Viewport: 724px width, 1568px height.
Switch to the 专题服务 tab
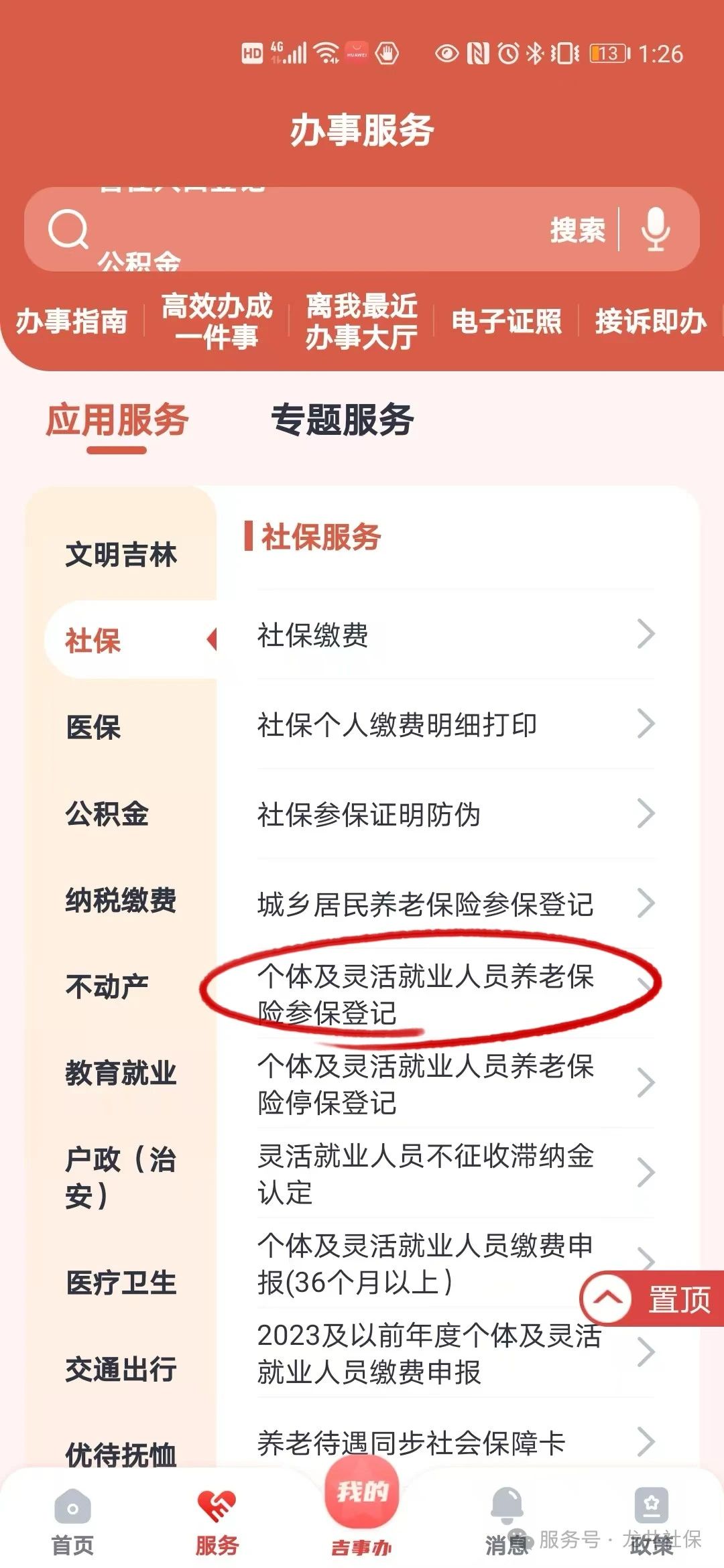(342, 420)
